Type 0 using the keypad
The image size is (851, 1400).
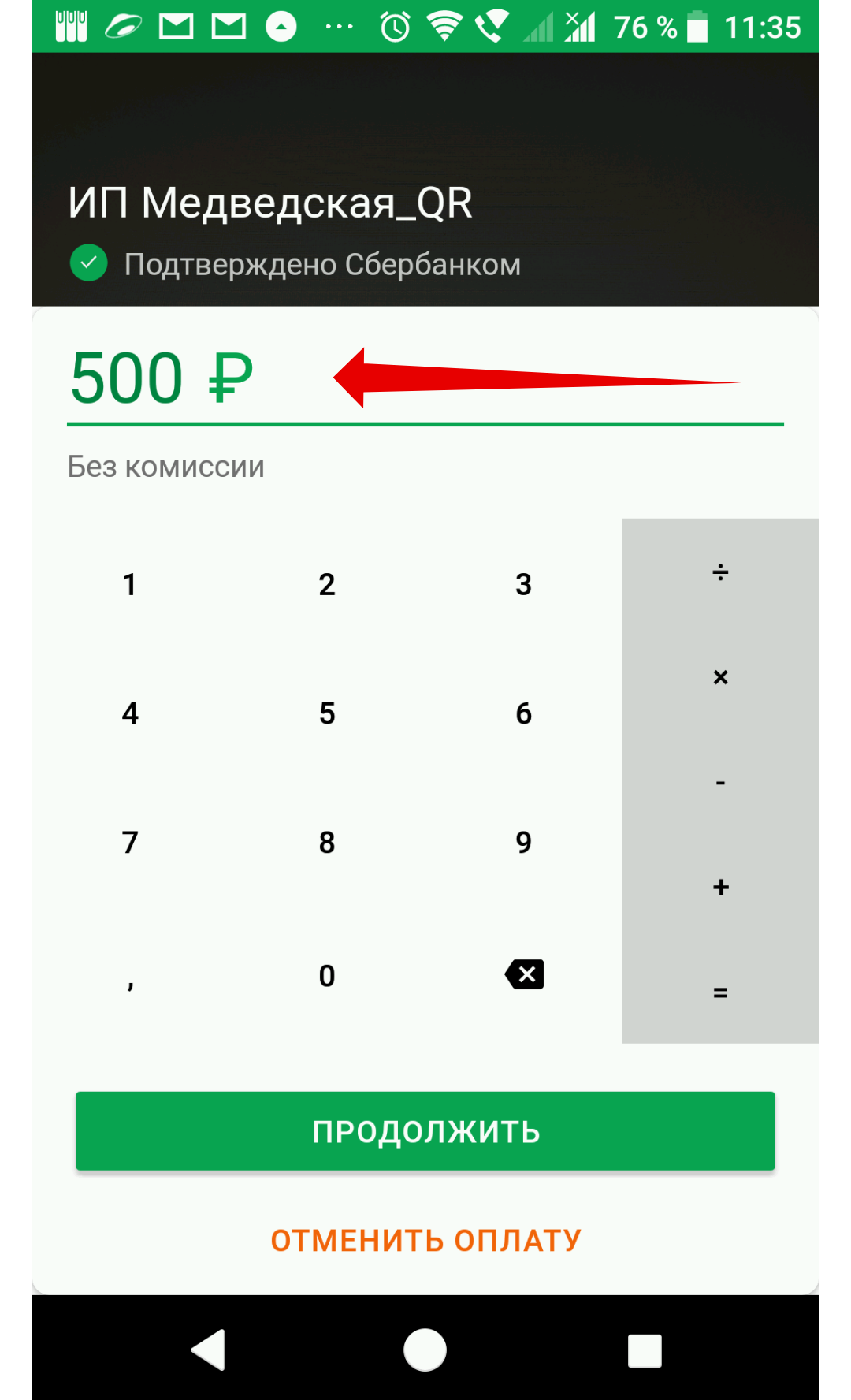tap(327, 976)
